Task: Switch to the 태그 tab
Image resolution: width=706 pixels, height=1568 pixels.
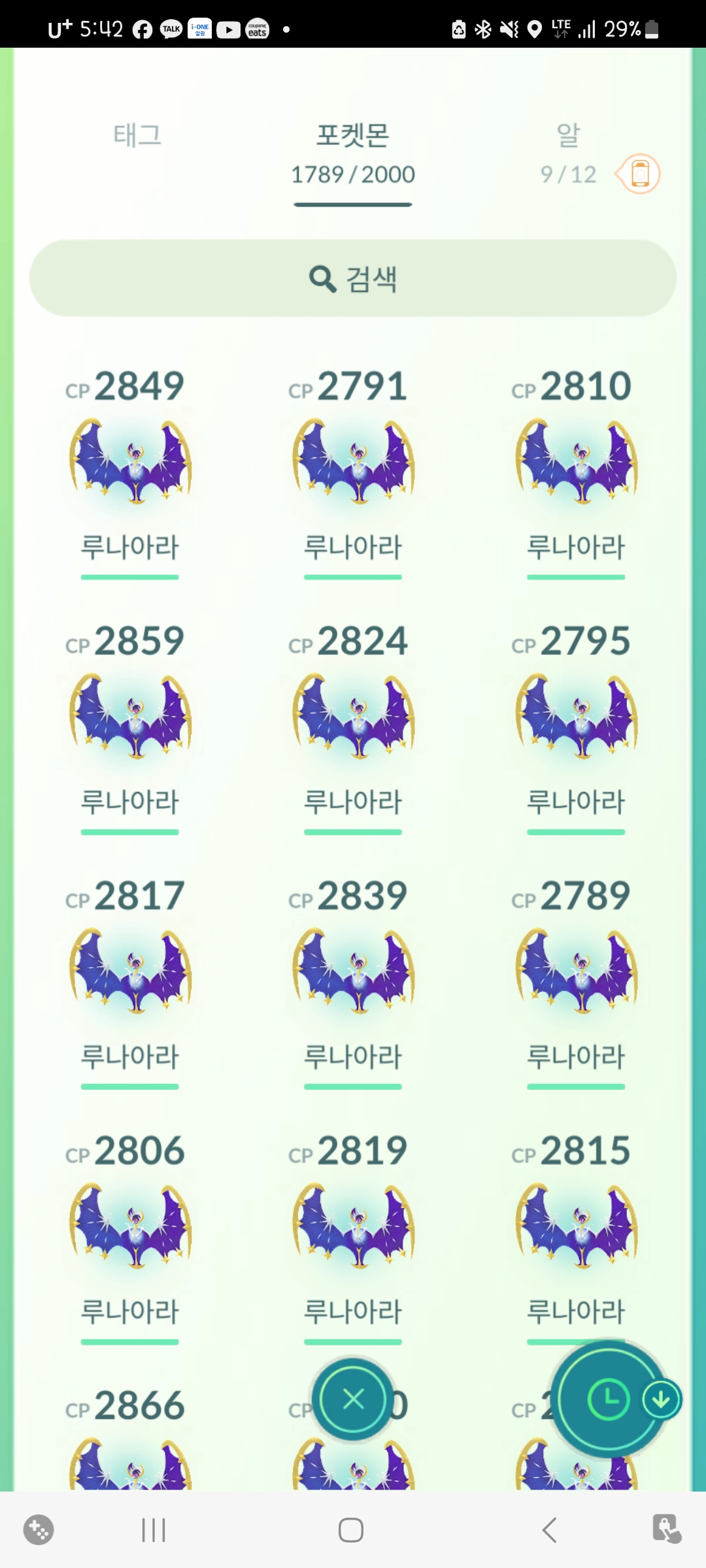Action: point(137,135)
